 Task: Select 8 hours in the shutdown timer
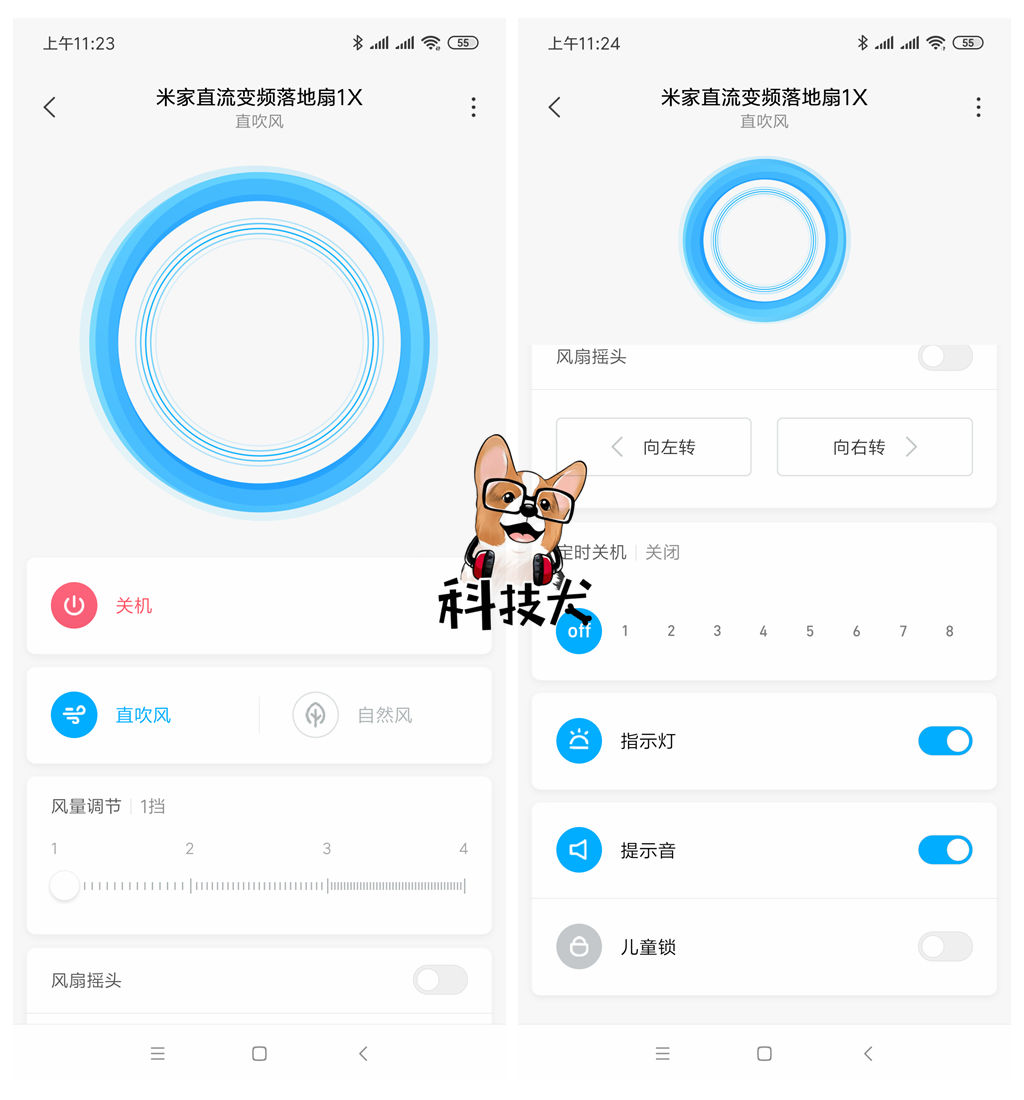pos(948,631)
